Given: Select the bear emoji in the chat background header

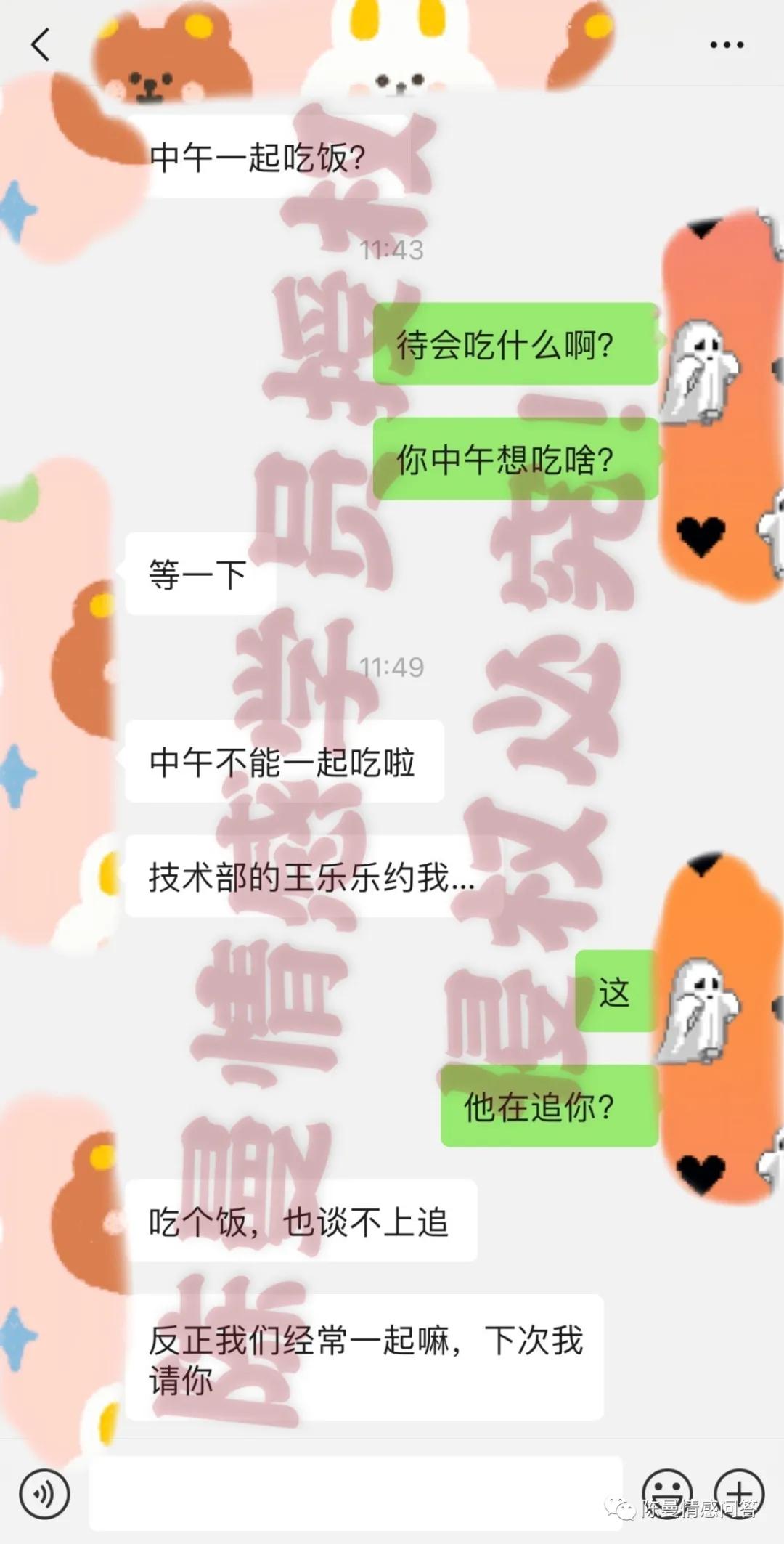Looking at the screenshot, I should (x=167, y=51).
